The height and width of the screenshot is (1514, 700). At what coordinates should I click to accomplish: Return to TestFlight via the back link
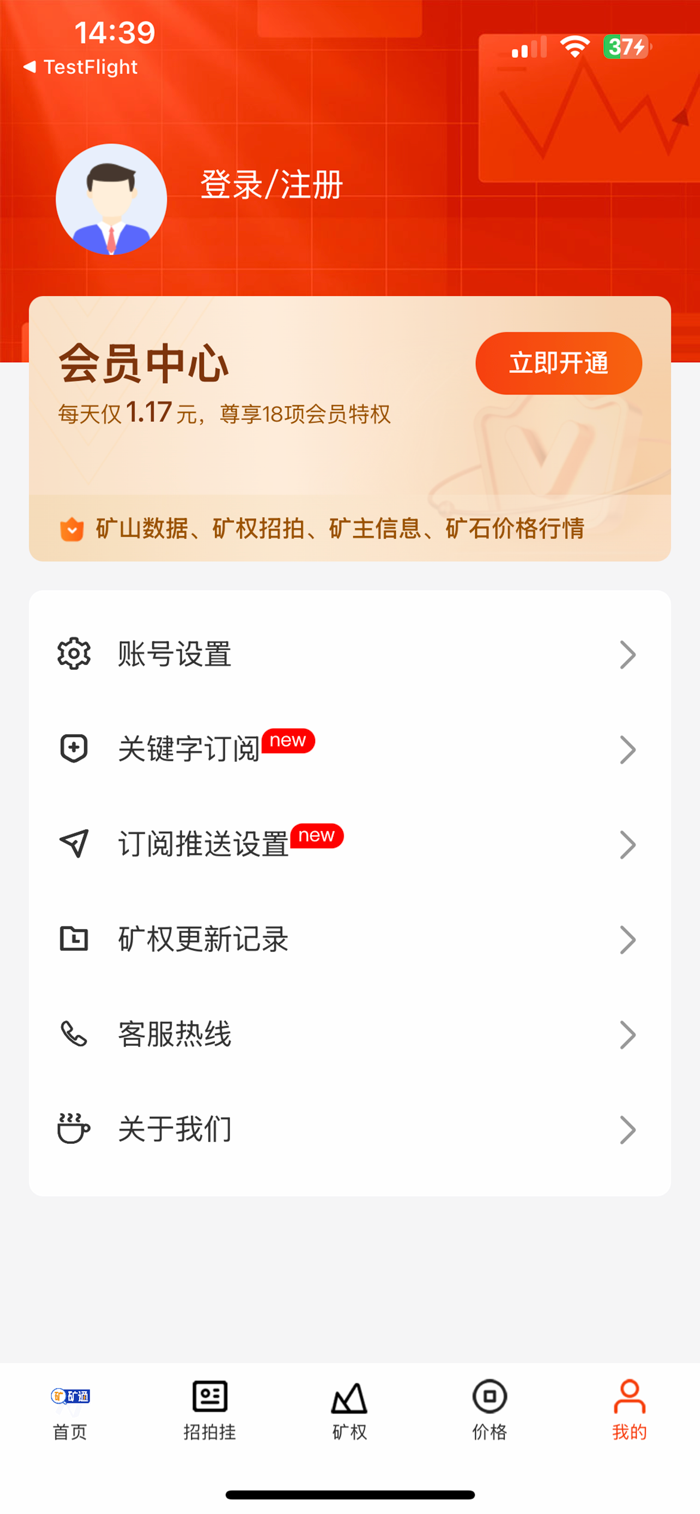[x=80, y=67]
